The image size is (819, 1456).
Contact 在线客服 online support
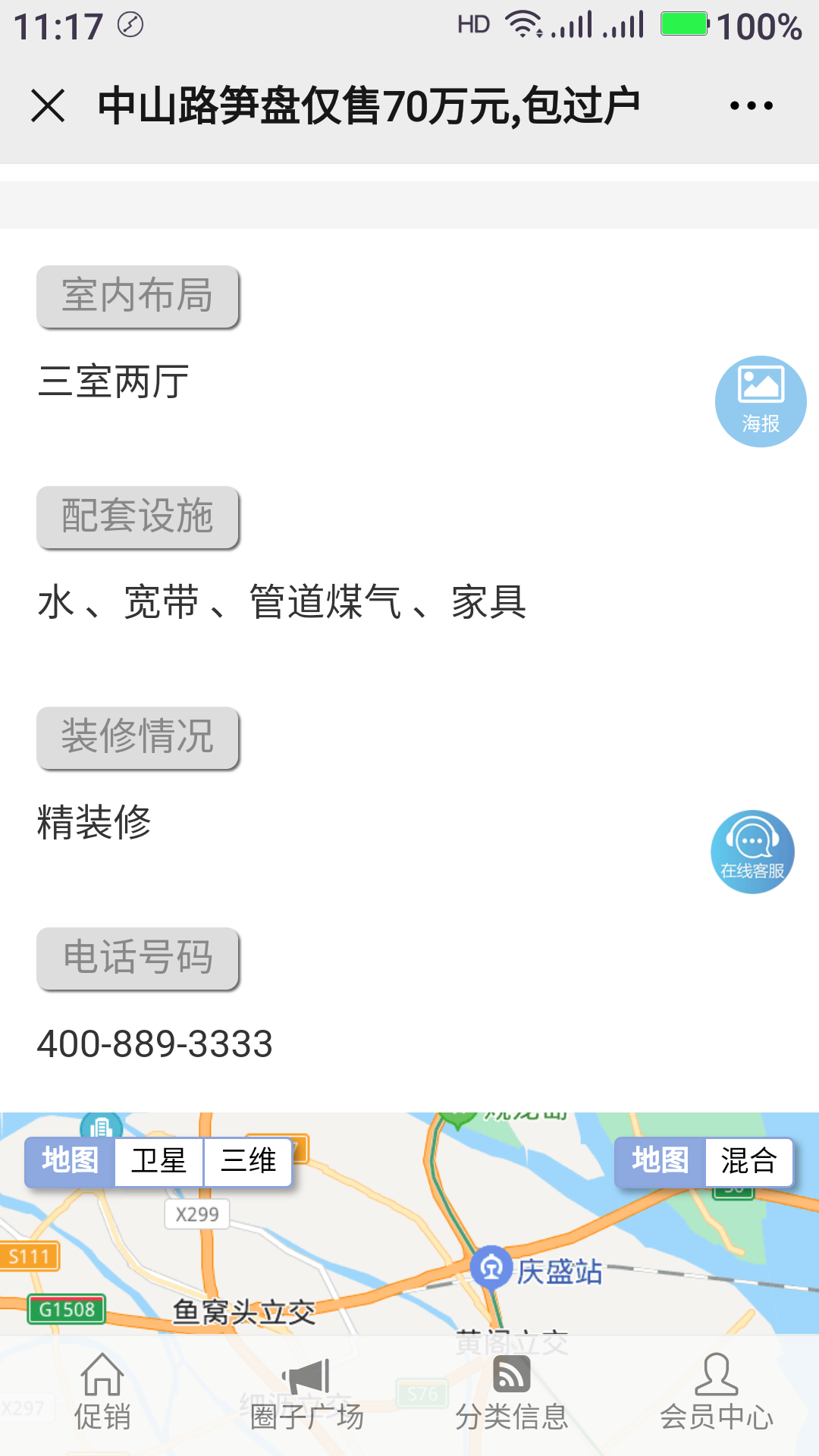[x=752, y=852]
